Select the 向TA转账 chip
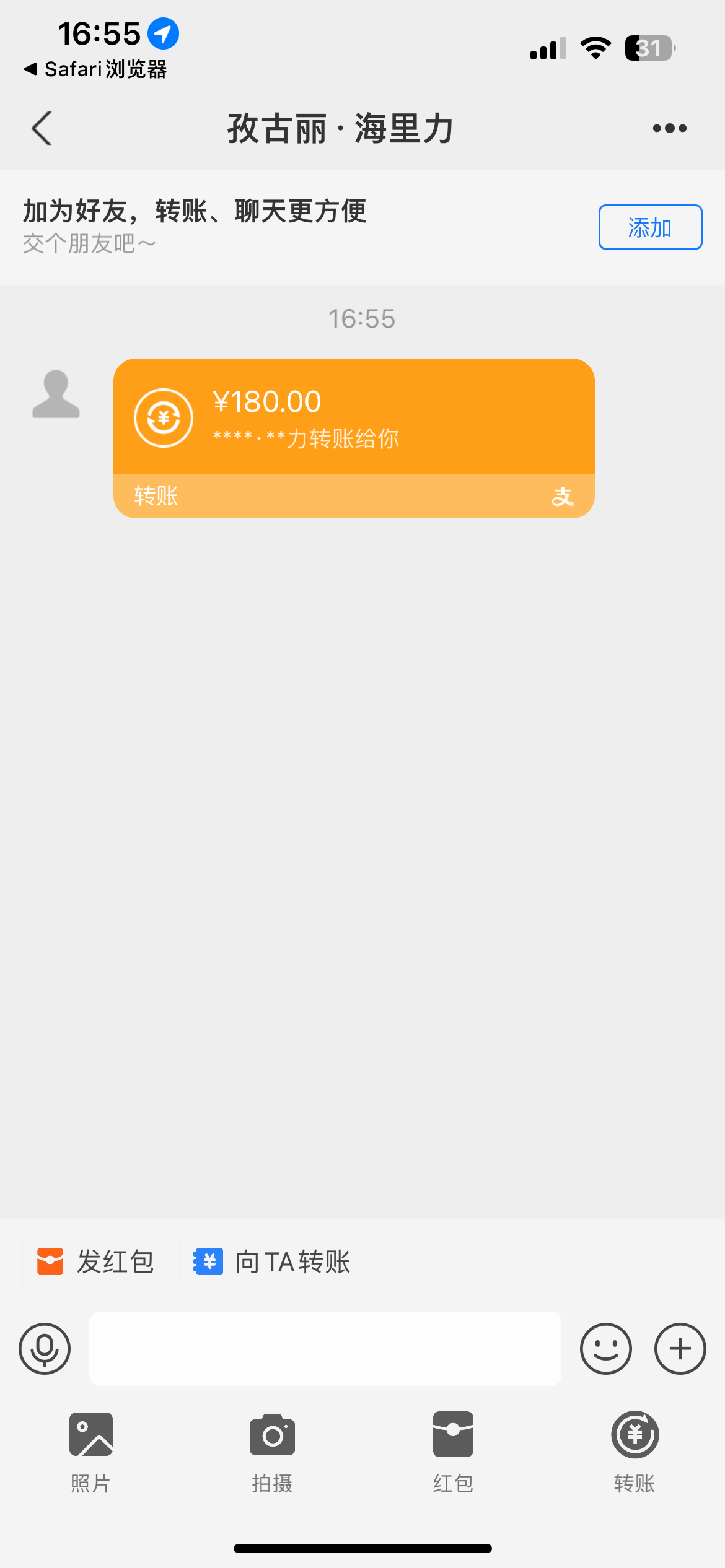The height and width of the screenshot is (1568, 725). point(273,1261)
